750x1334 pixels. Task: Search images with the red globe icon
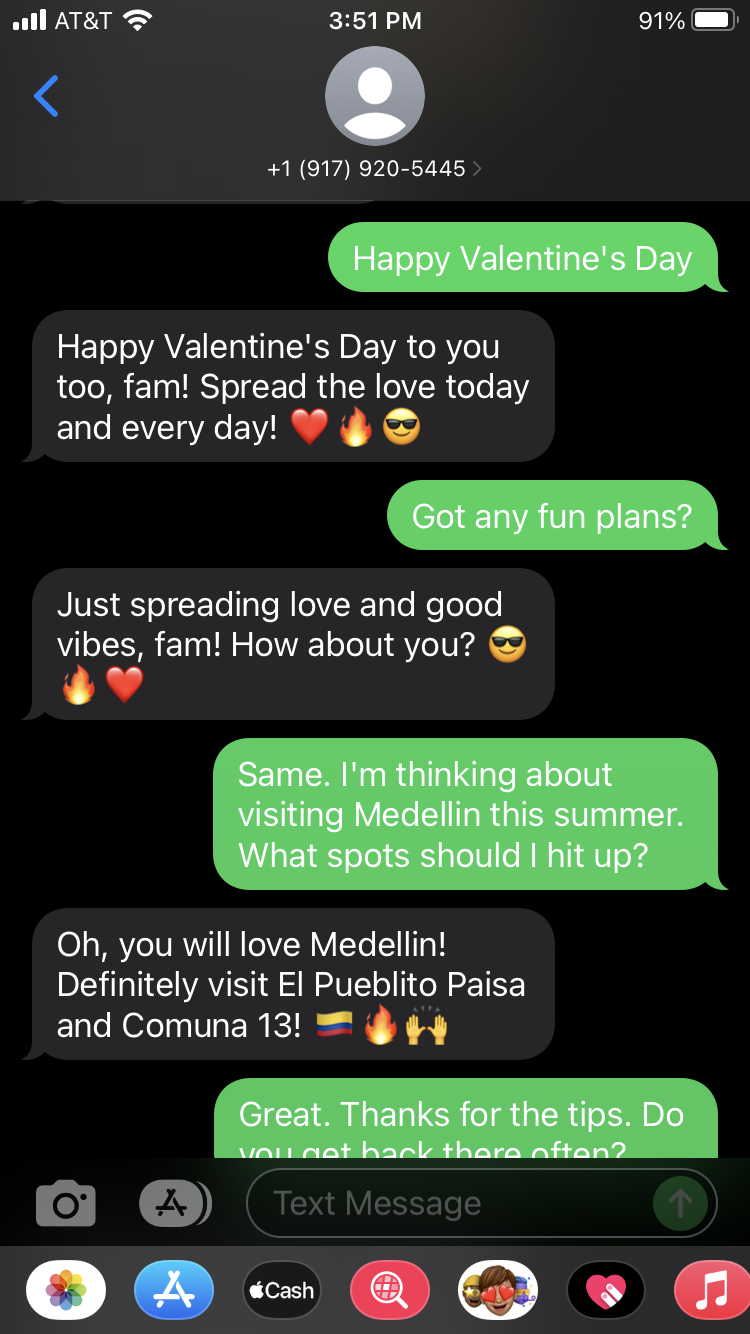point(390,1291)
